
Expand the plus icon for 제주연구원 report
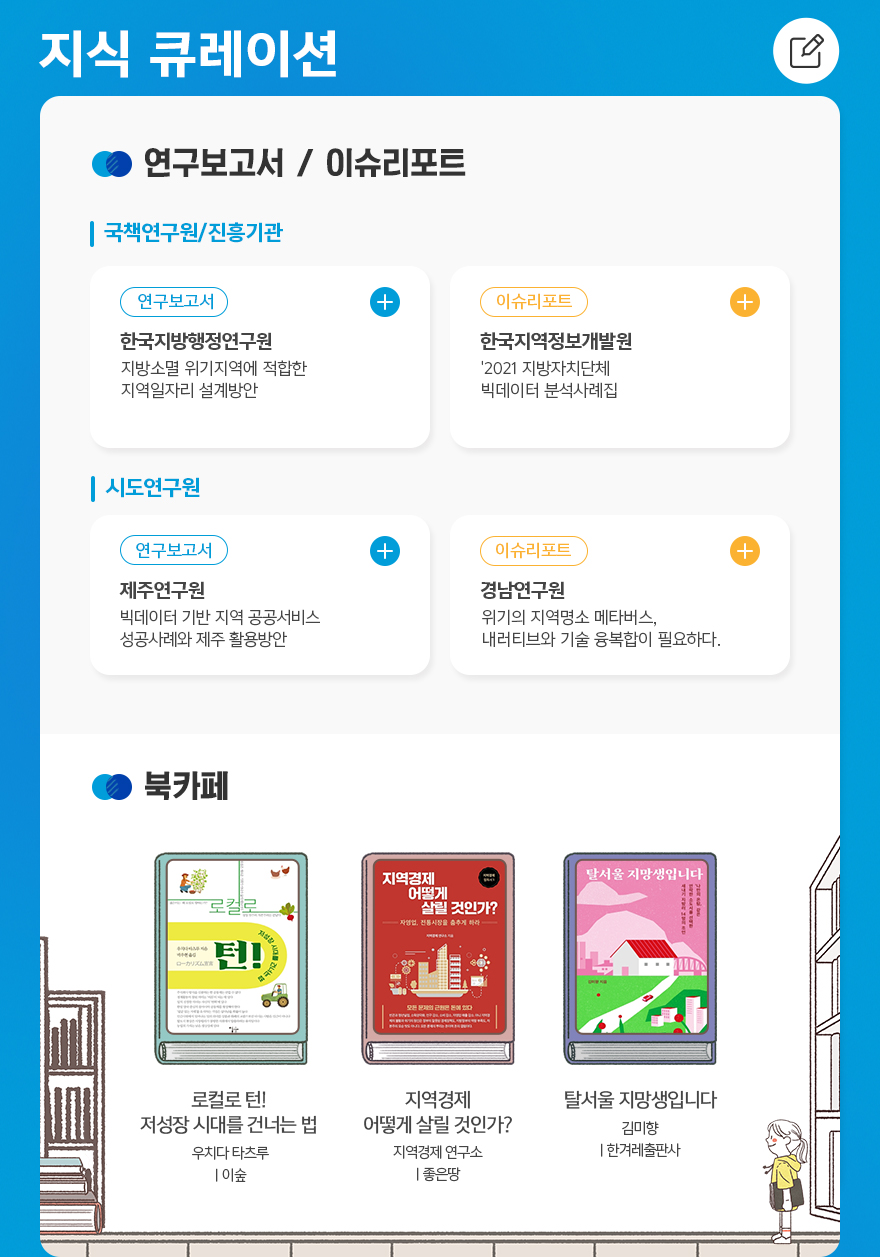[x=385, y=551]
